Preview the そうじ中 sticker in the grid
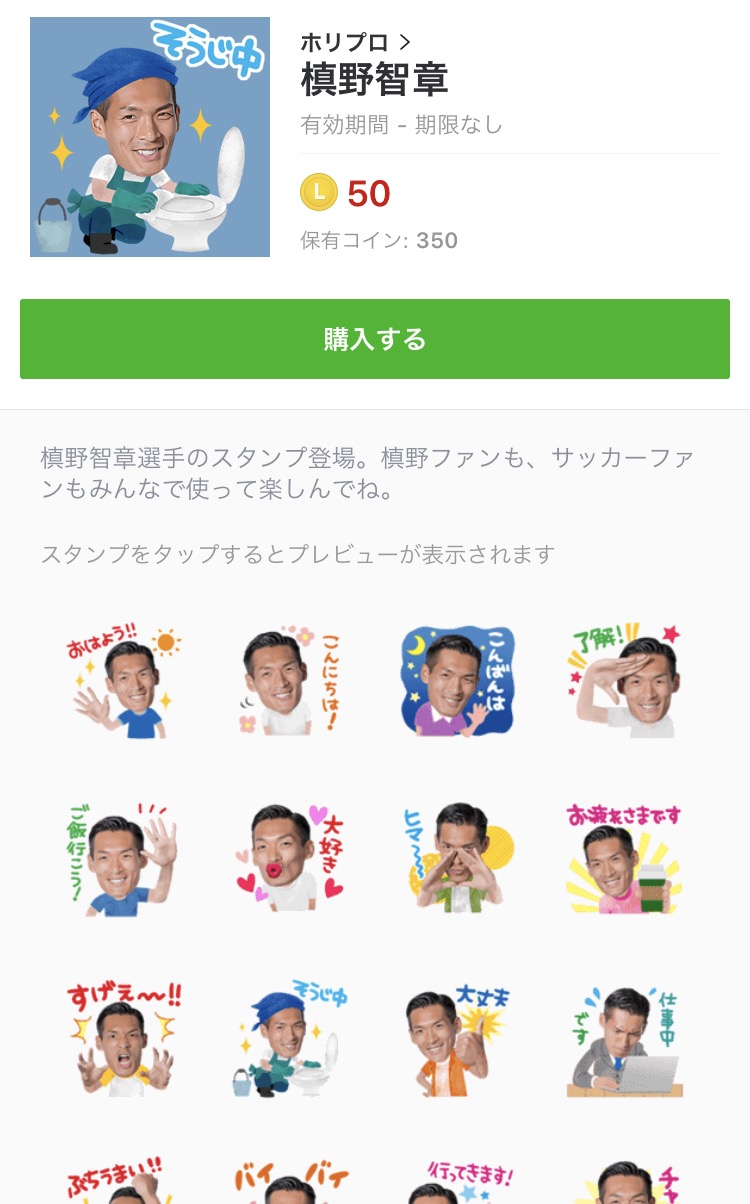The width and height of the screenshot is (750, 1204). tap(291, 1037)
